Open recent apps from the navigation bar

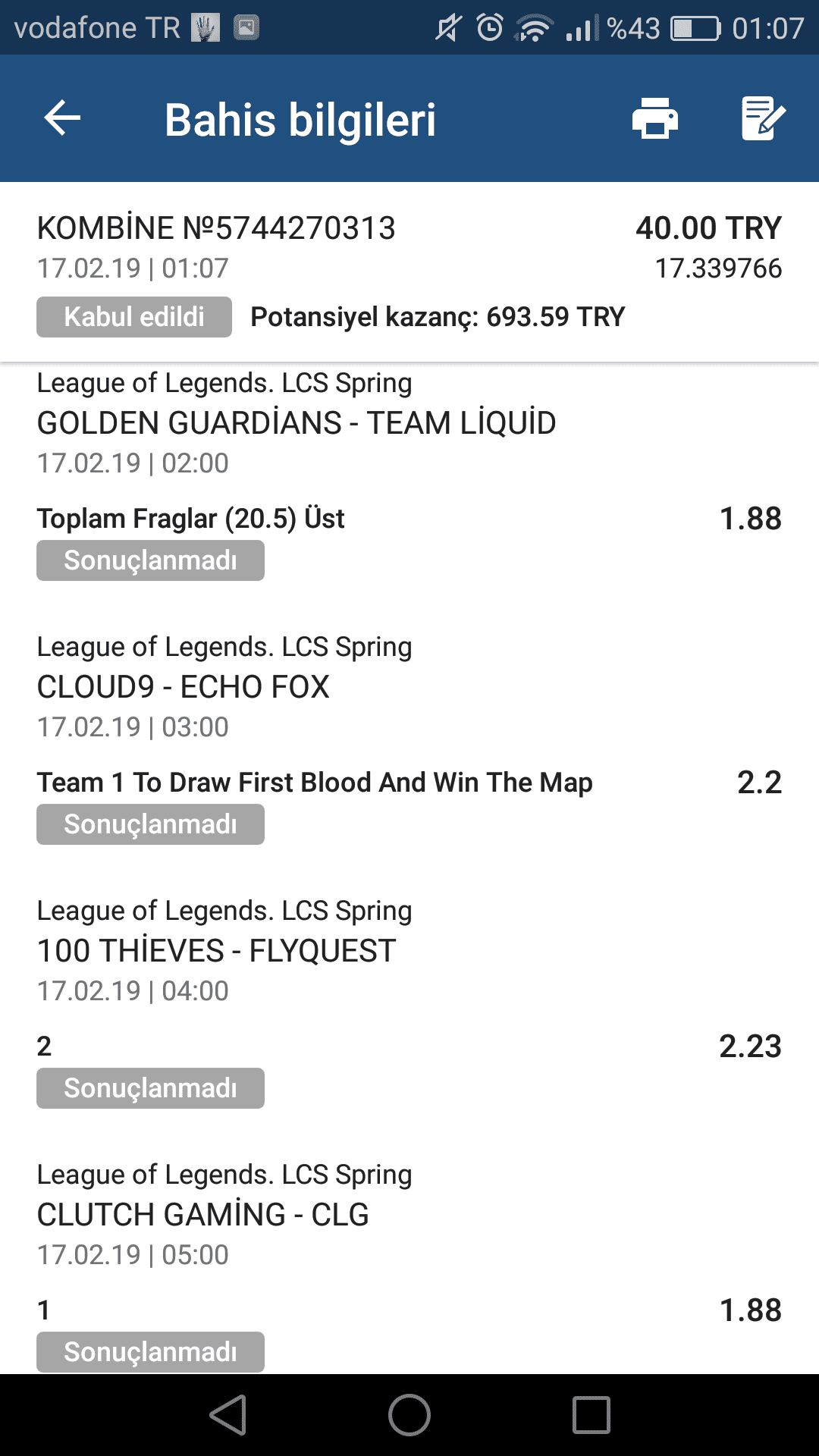point(591,1415)
